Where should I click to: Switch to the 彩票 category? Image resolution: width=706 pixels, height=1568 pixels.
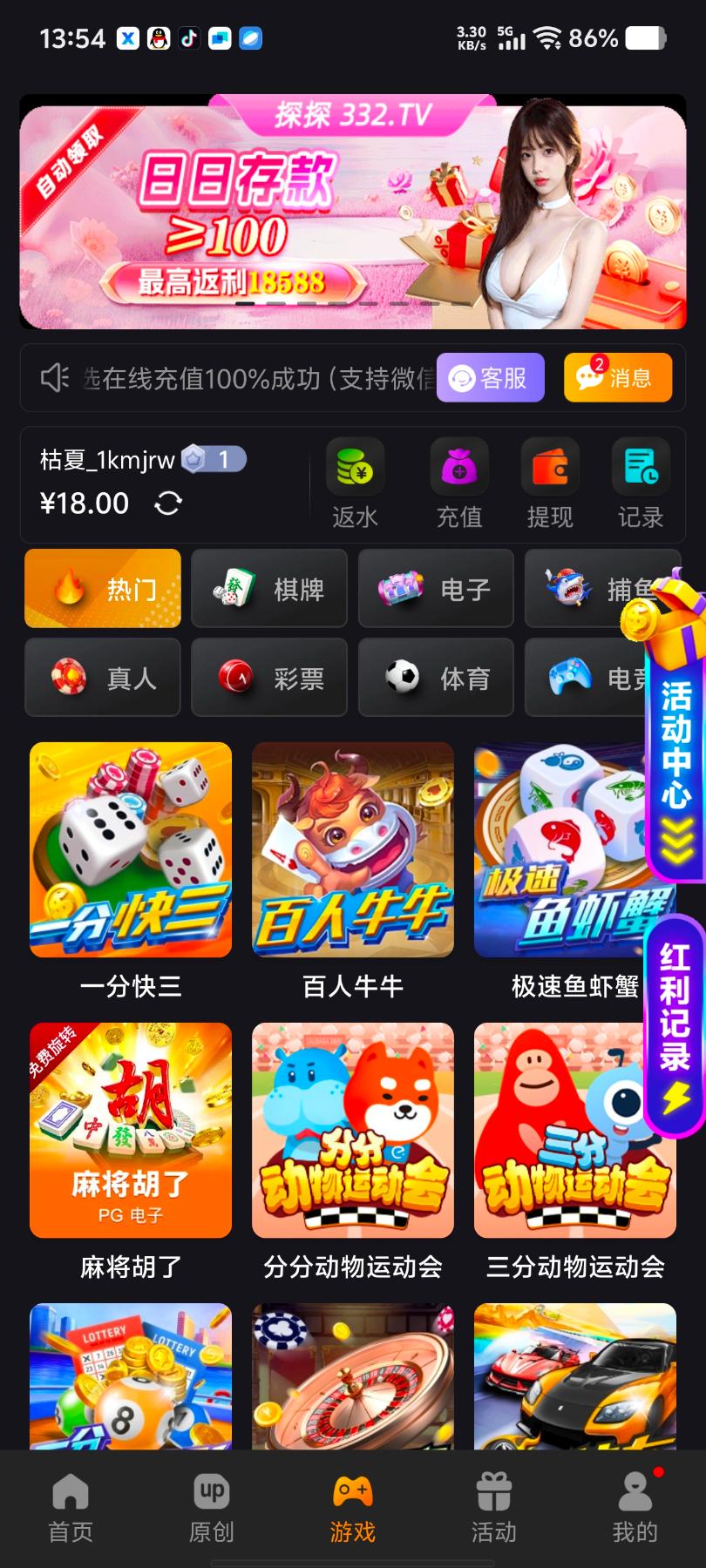[x=269, y=677]
